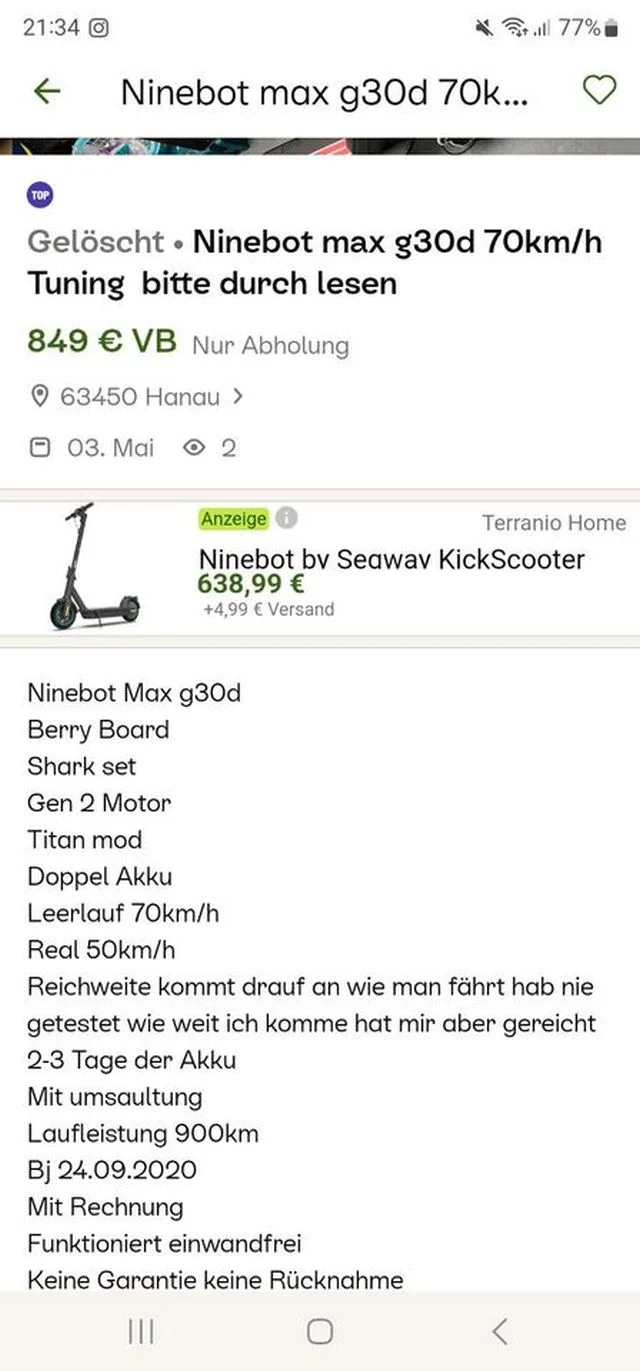Show ad info next to Anzeige label
This screenshot has height=1371, width=640.
(287, 519)
